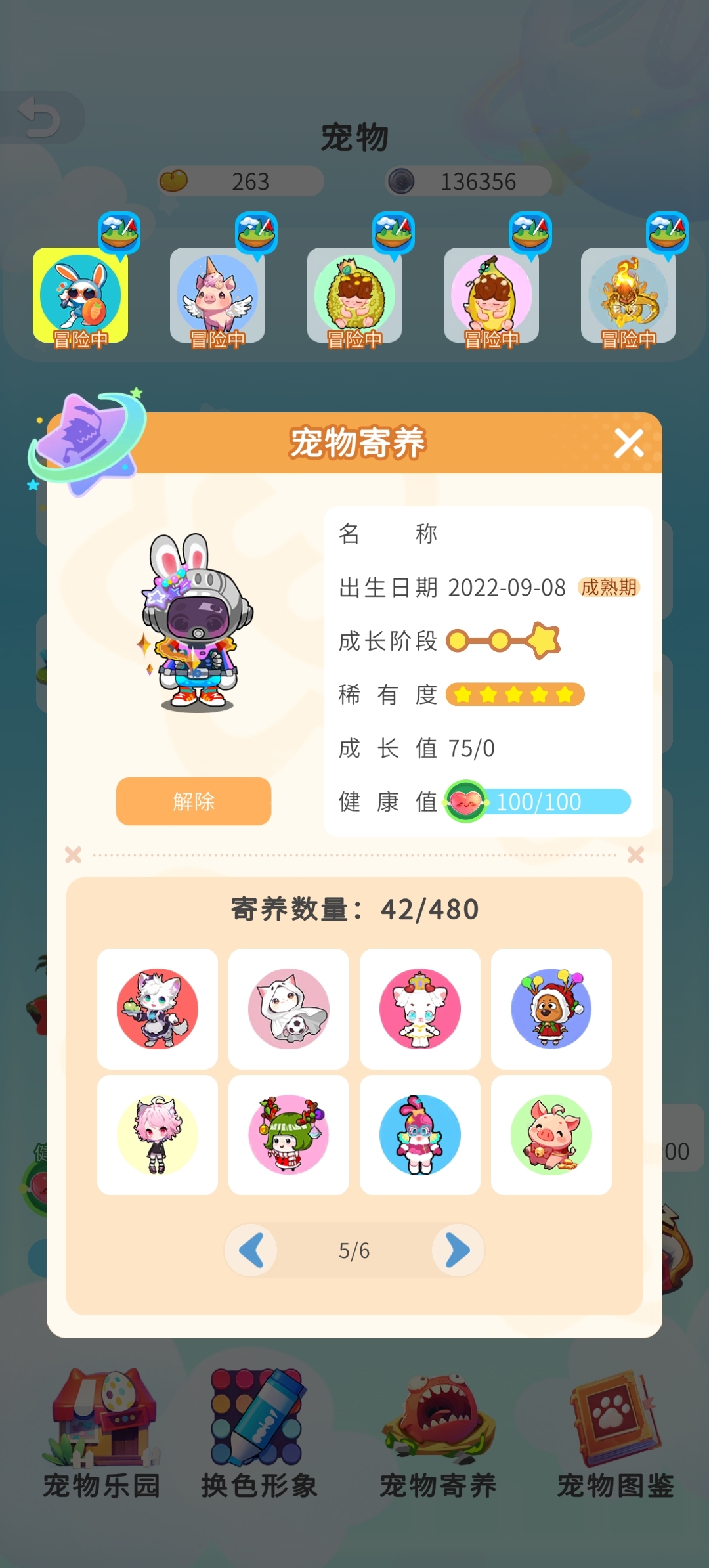This screenshot has width=709, height=1568.
Task: Select the green-haired girl pet
Action: pyautogui.click(x=289, y=1135)
